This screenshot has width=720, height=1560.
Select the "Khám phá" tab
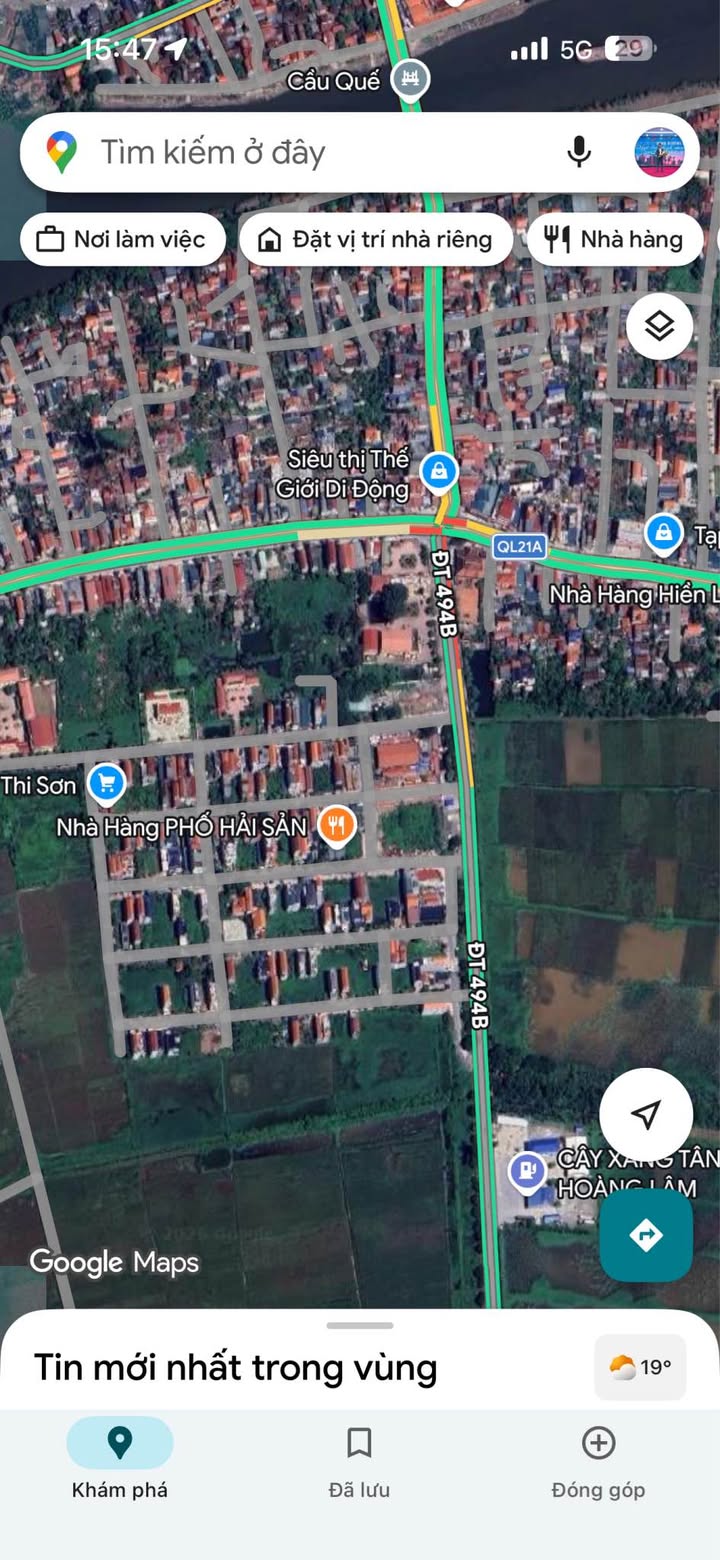(120, 1461)
